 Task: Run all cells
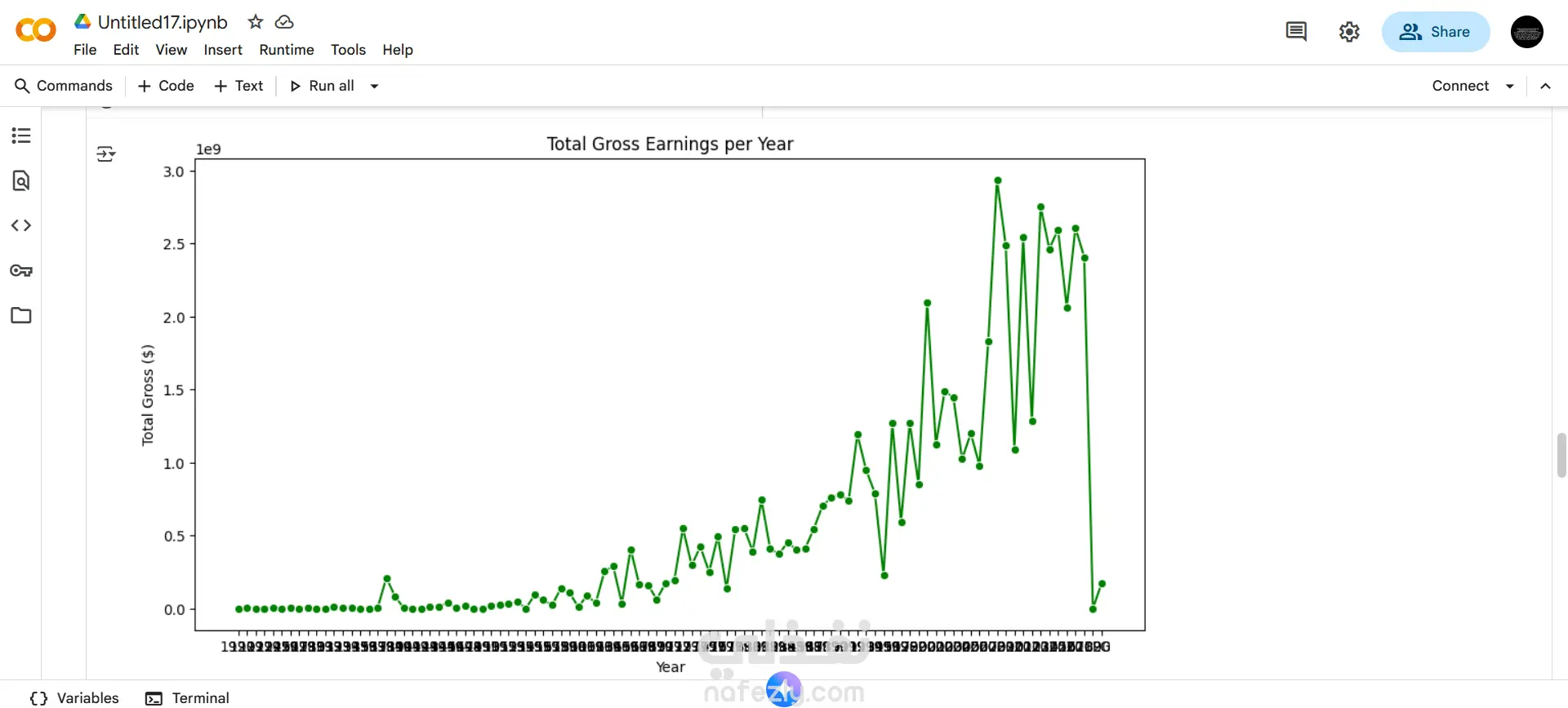[x=323, y=86]
